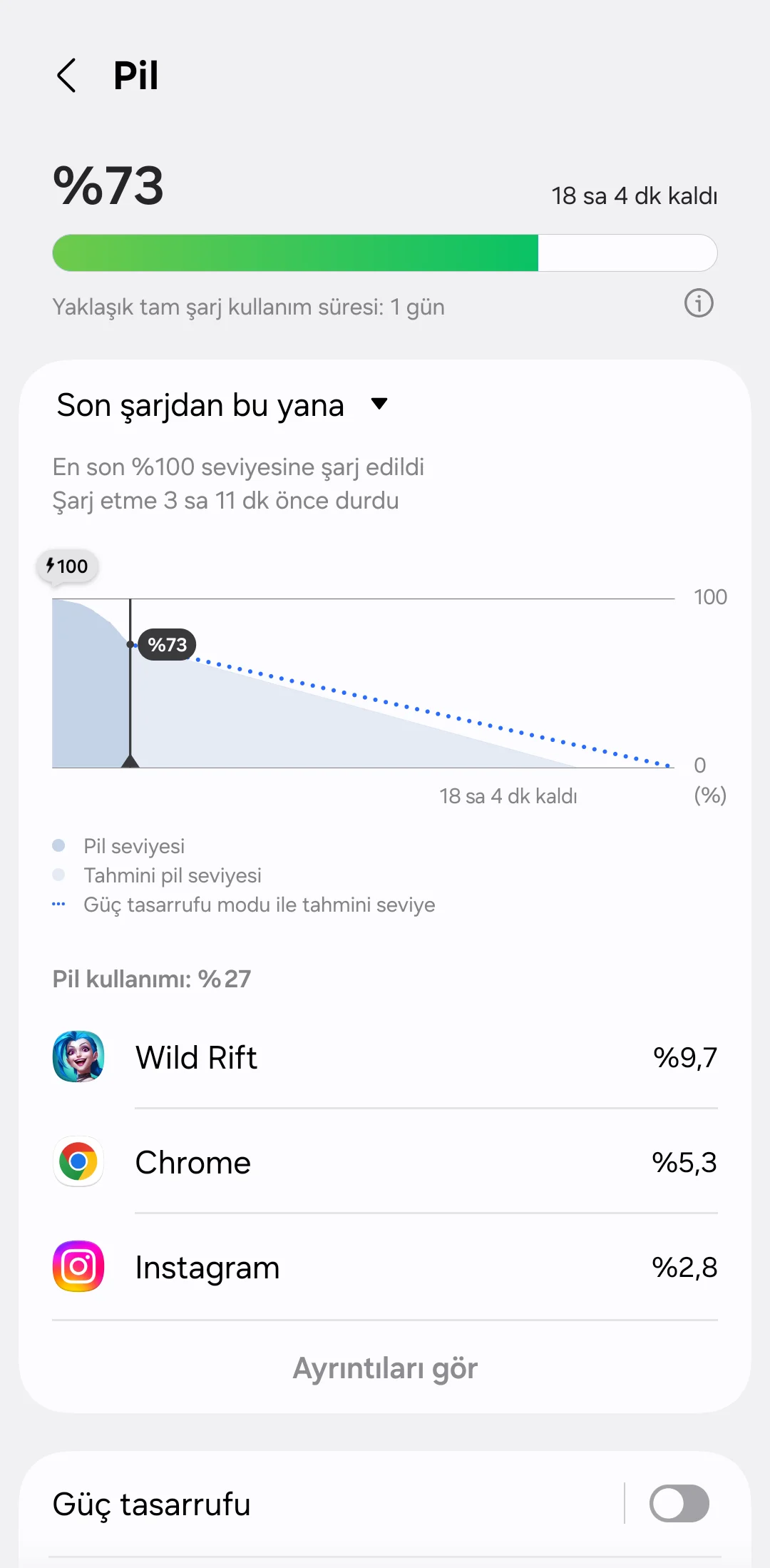
Task: Open Instagram battery usage details
Action: (x=385, y=1266)
